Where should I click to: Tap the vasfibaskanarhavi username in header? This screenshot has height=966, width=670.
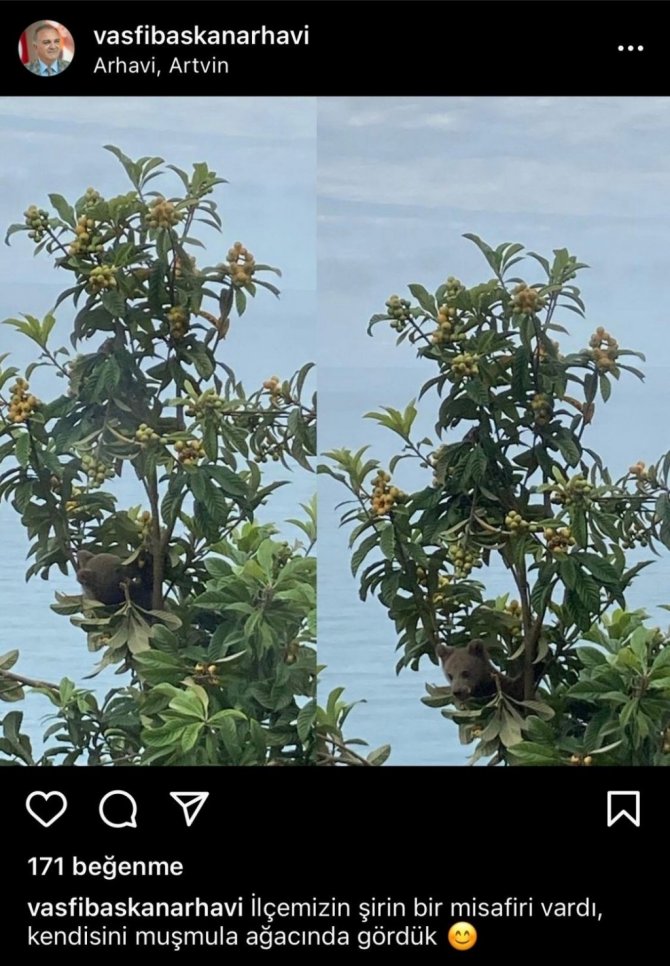tap(200, 36)
